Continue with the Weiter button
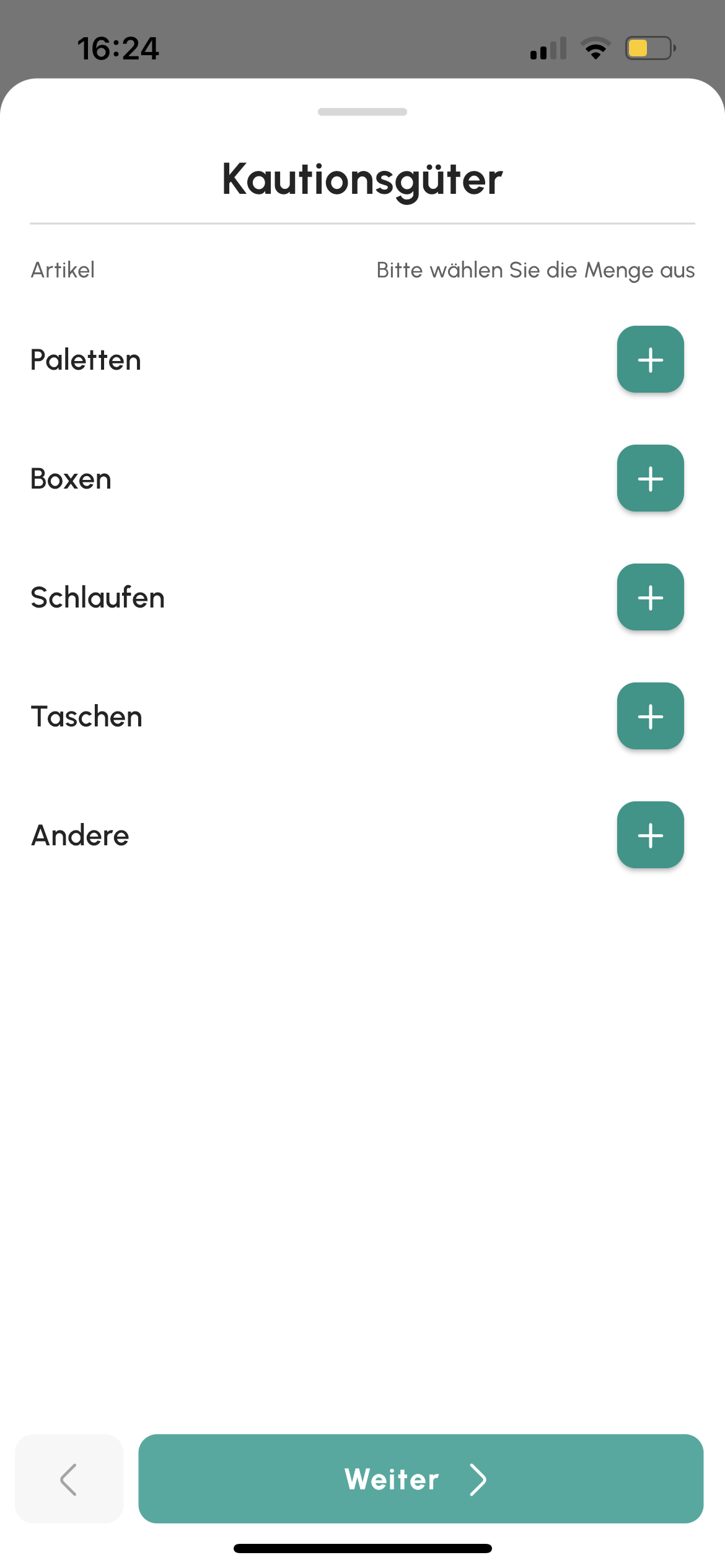This screenshot has height=1568, width=725. click(x=420, y=1479)
